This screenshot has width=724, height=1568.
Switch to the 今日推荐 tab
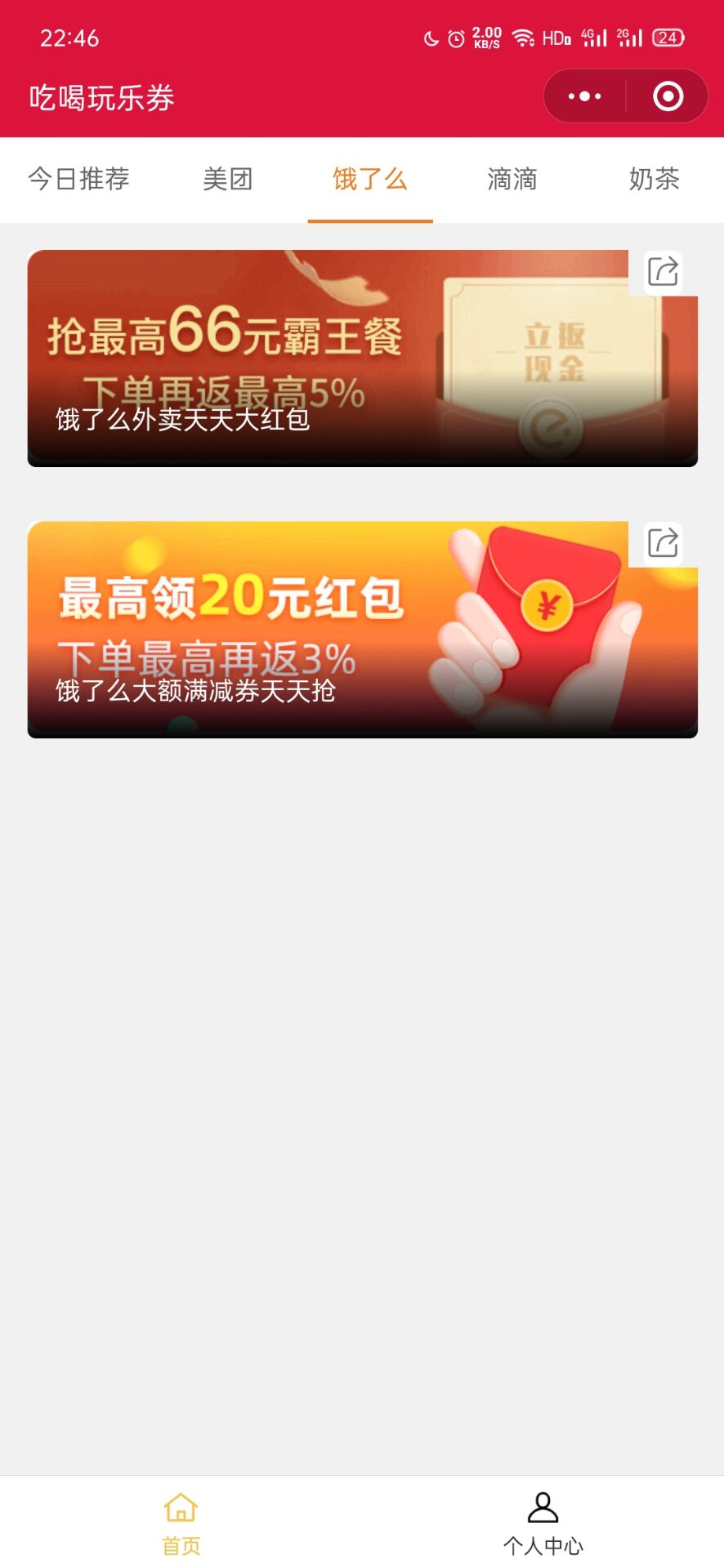79,179
